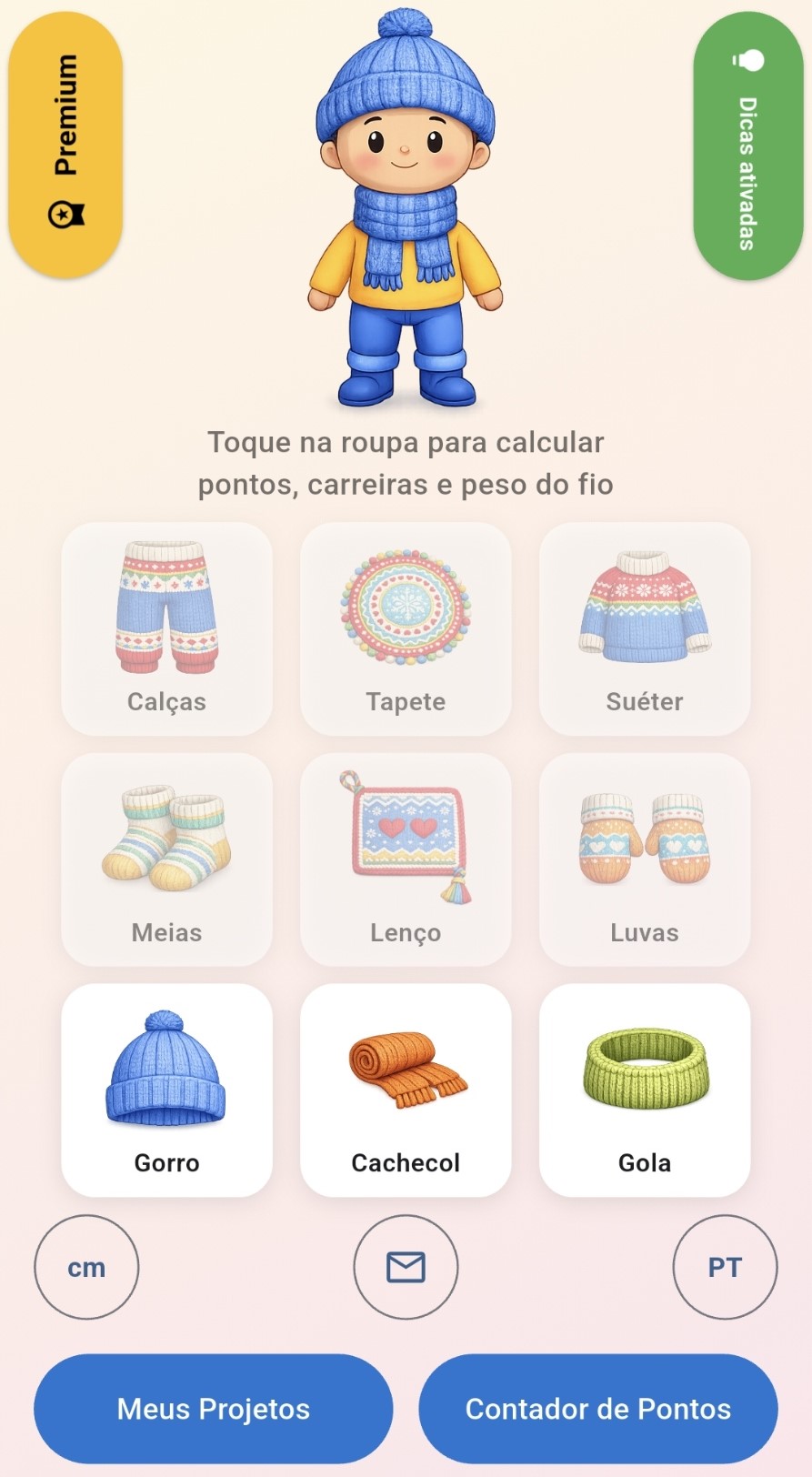This screenshot has height=1477, width=812.
Task: Expand the unit options from cm control
Action: click(86, 1266)
